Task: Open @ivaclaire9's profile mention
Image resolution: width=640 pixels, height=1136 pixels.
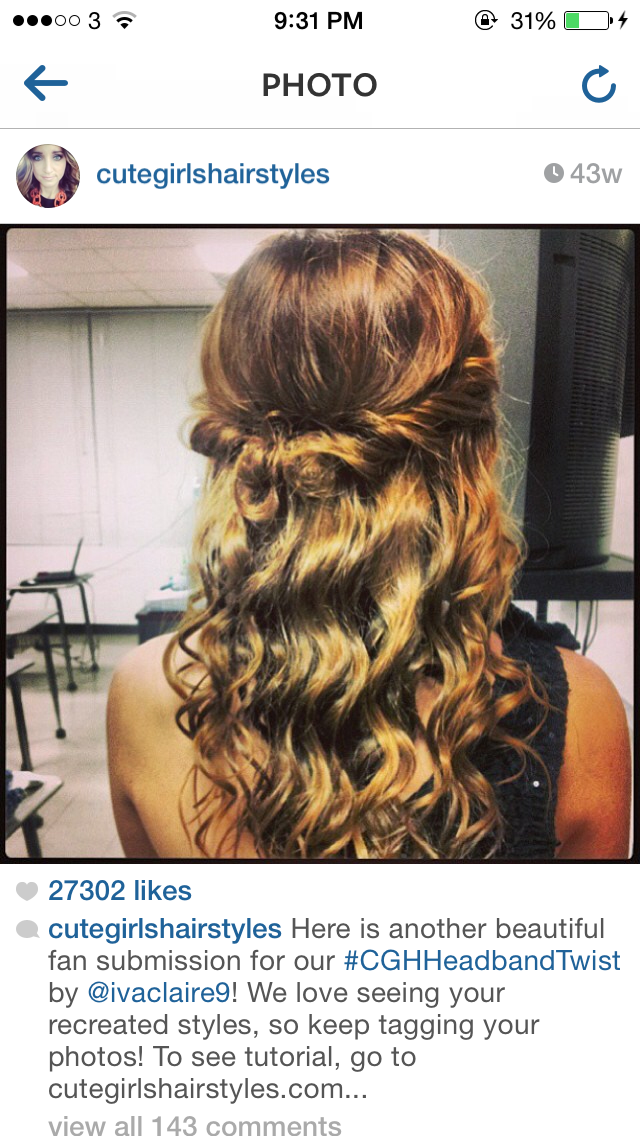Action: pos(159,993)
